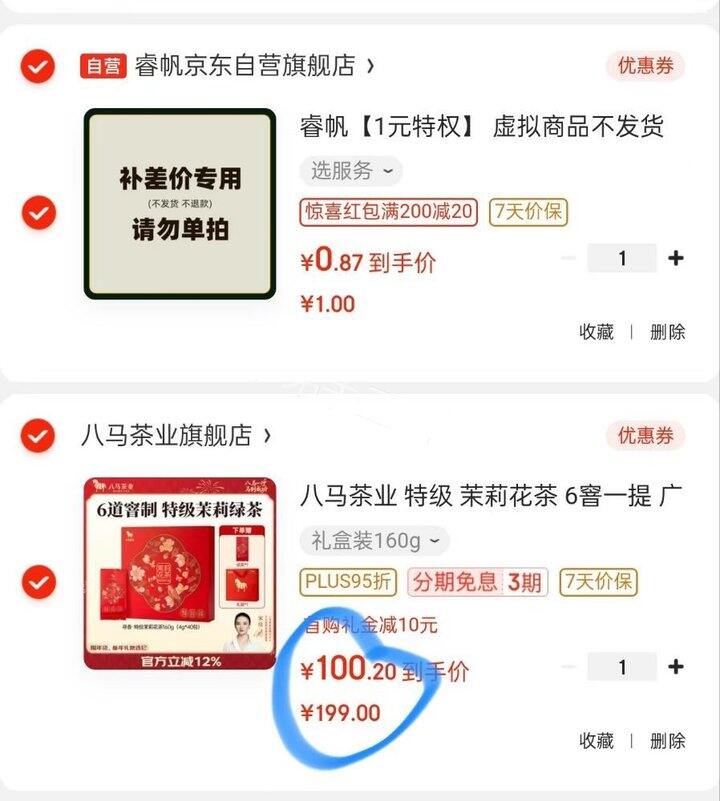Increase quantity of the 睿帆【1元特权】 item

point(676,258)
